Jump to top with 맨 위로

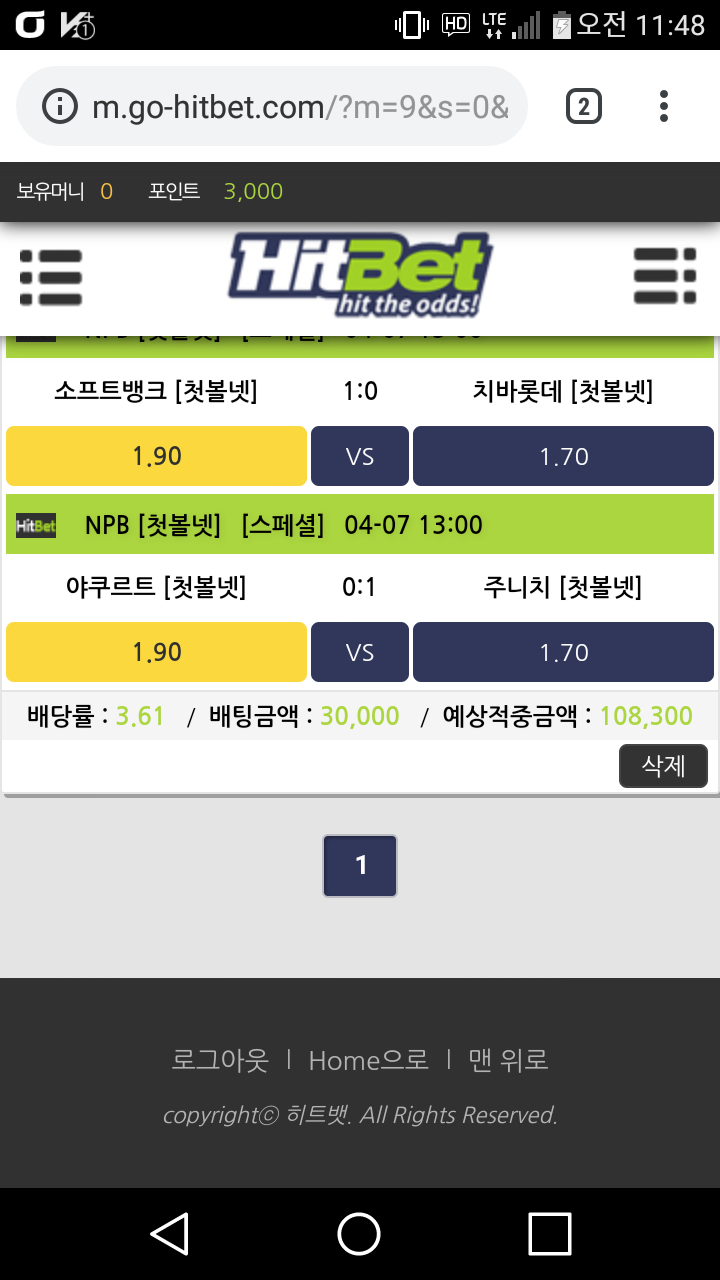pyautogui.click(x=508, y=1060)
